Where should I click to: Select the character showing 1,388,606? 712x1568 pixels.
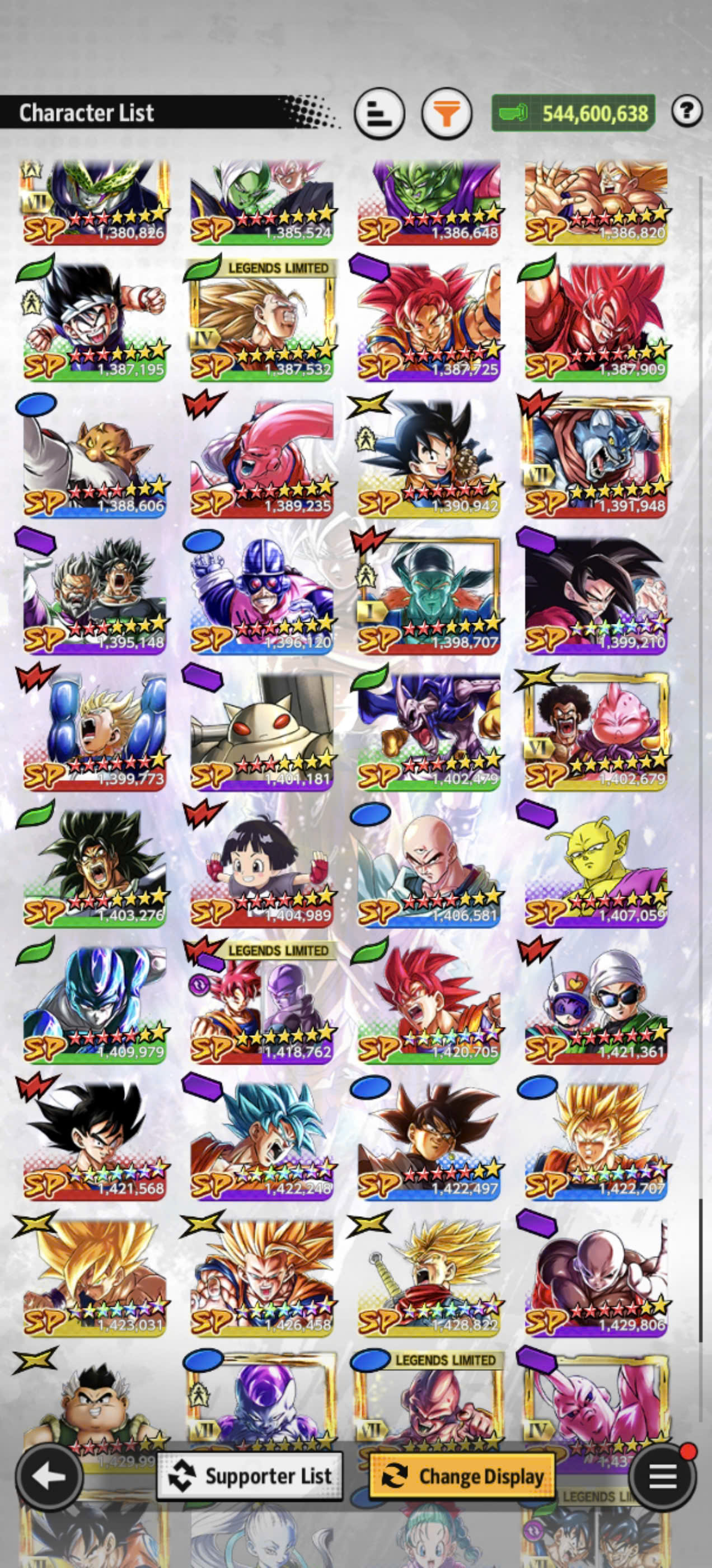tap(95, 456)
